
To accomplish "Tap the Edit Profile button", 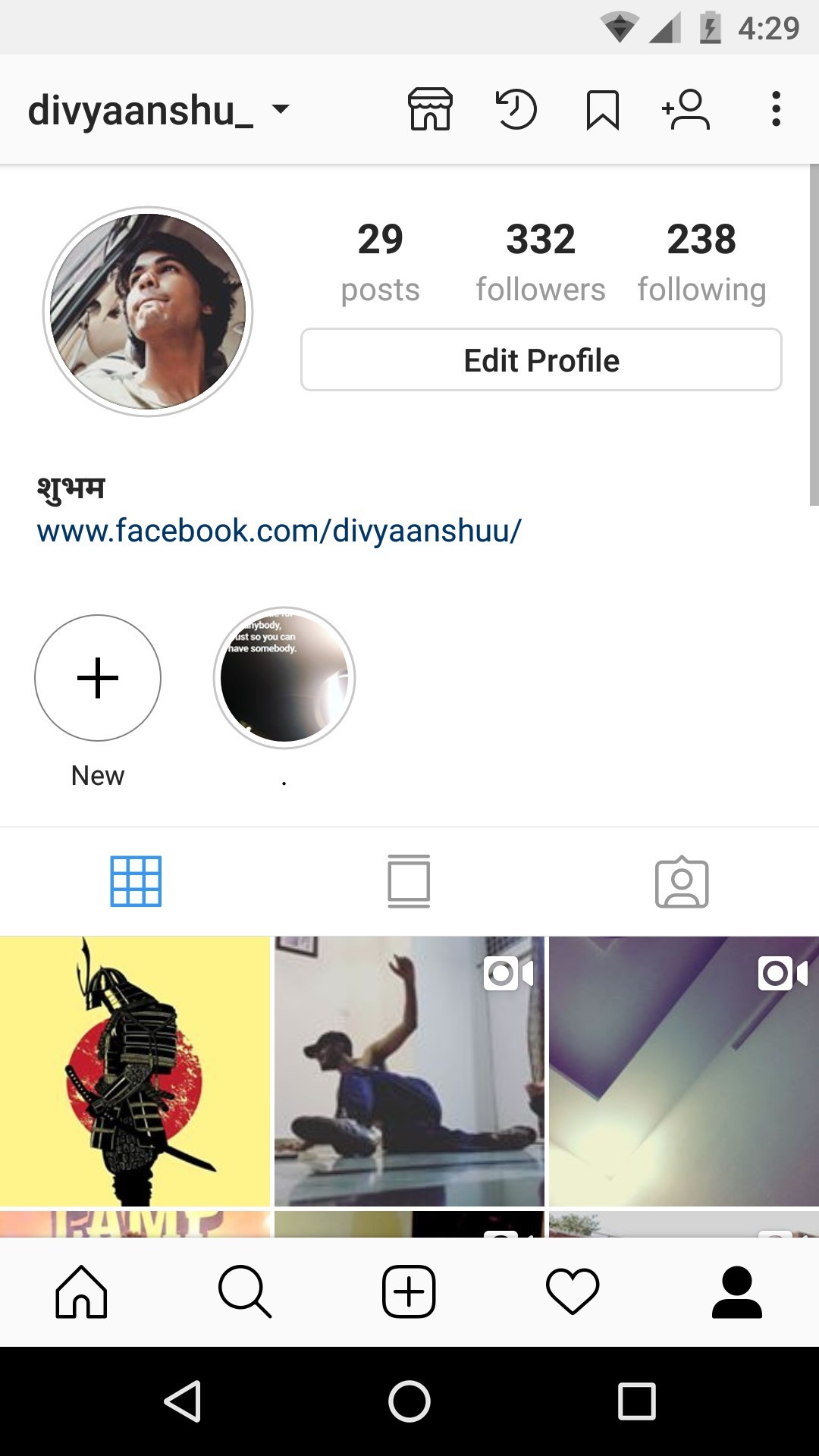I will [x=541, y=360].
